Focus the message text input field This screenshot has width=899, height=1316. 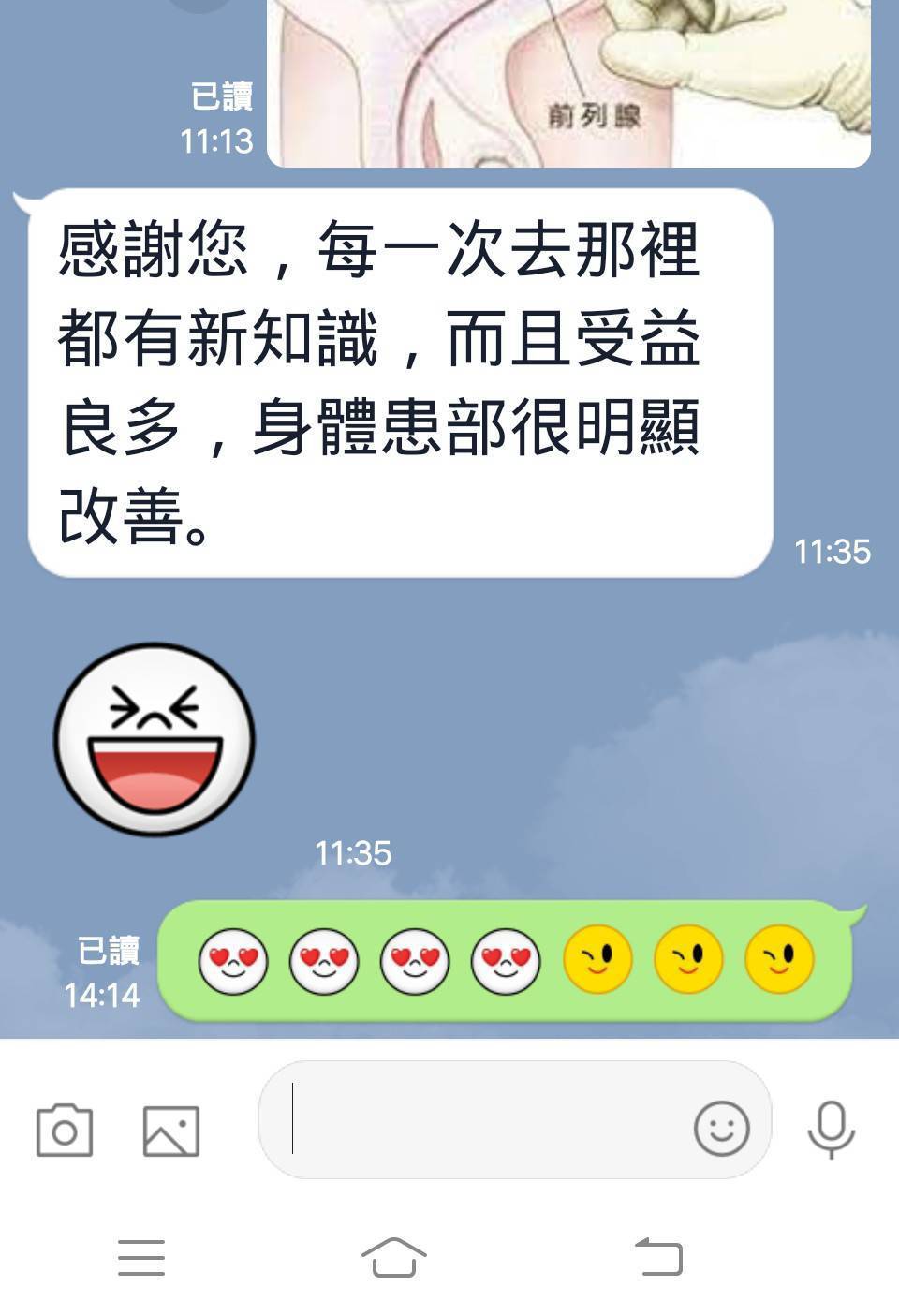point(478,1120)
